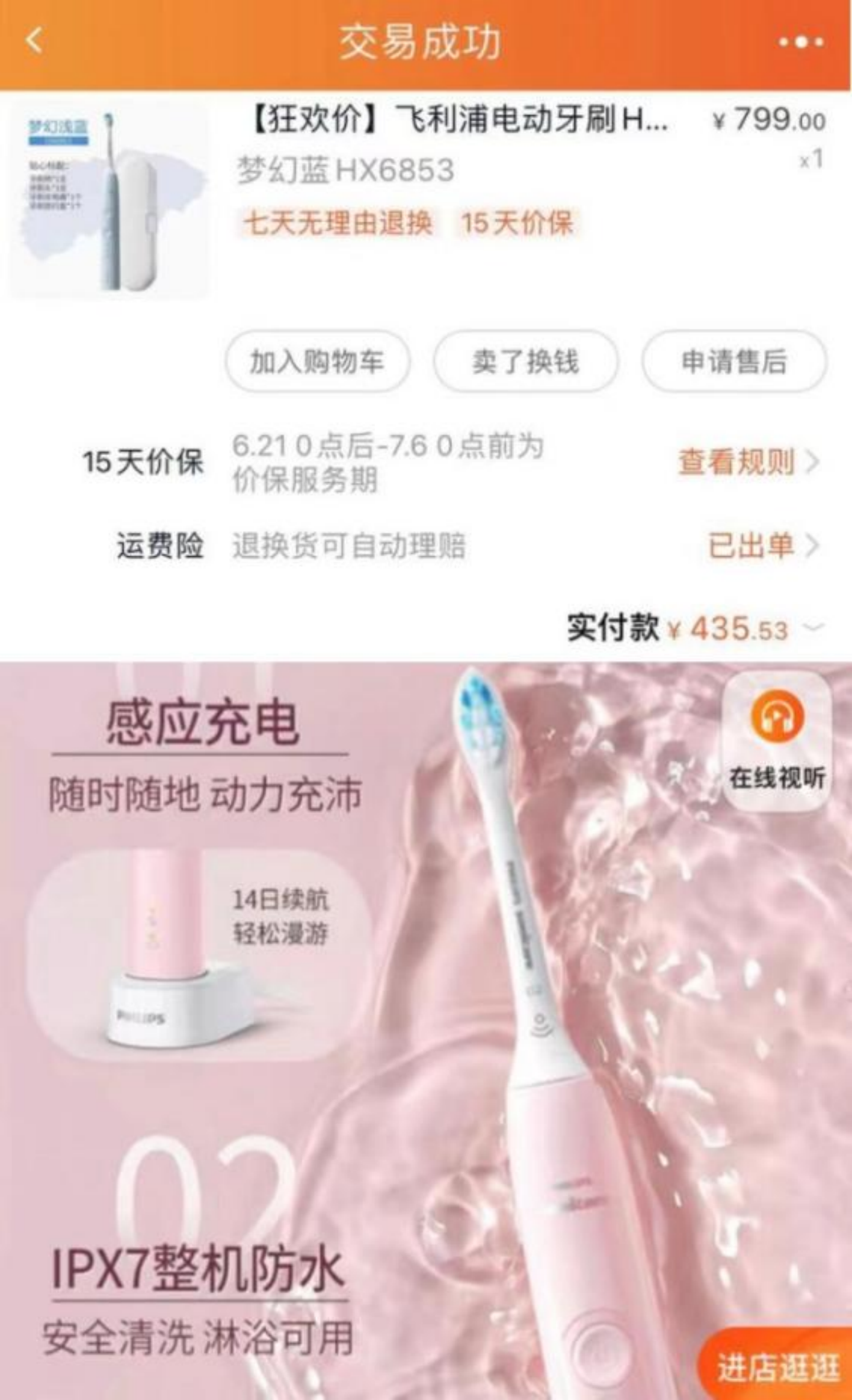Go back from the 交易成功 page

tap(34, 41)
